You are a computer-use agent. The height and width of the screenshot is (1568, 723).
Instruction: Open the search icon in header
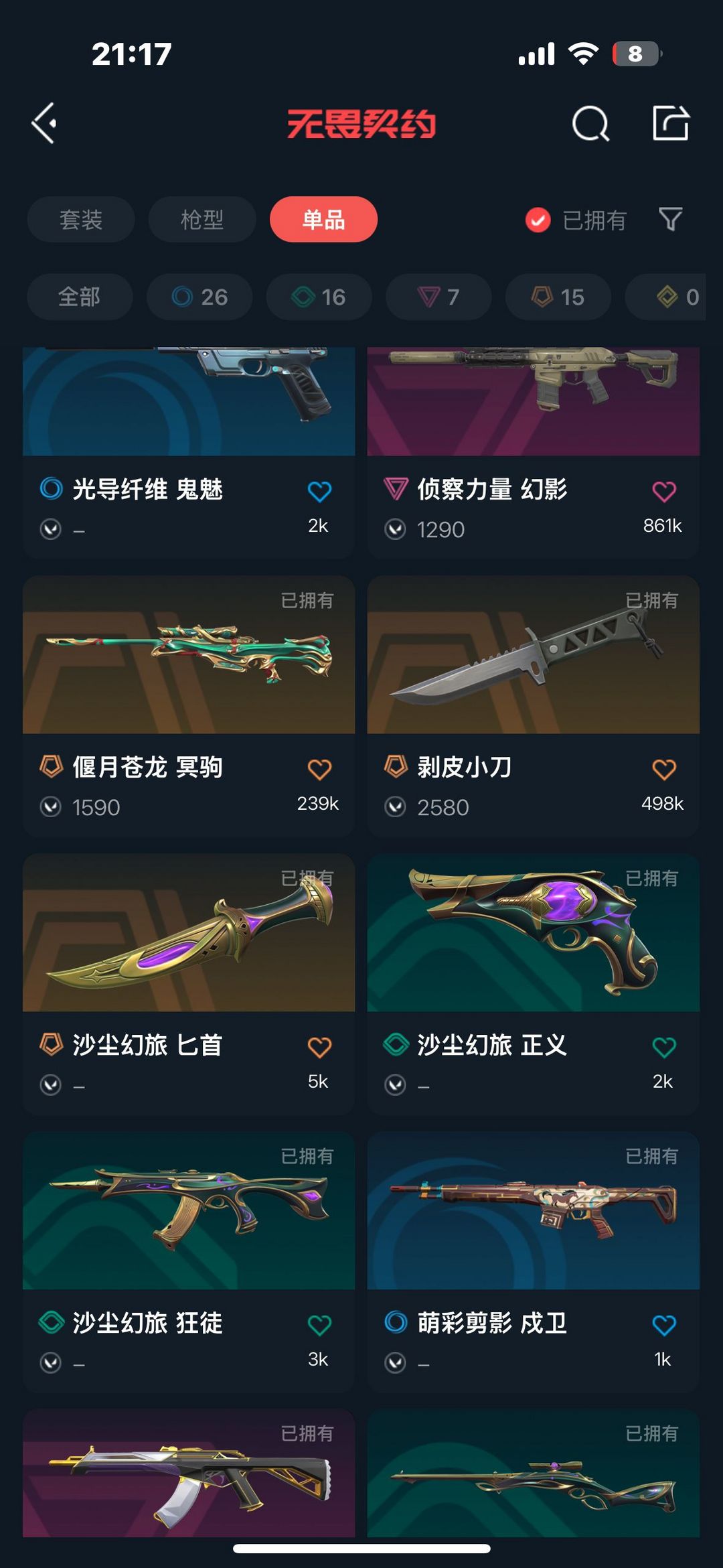590,123
